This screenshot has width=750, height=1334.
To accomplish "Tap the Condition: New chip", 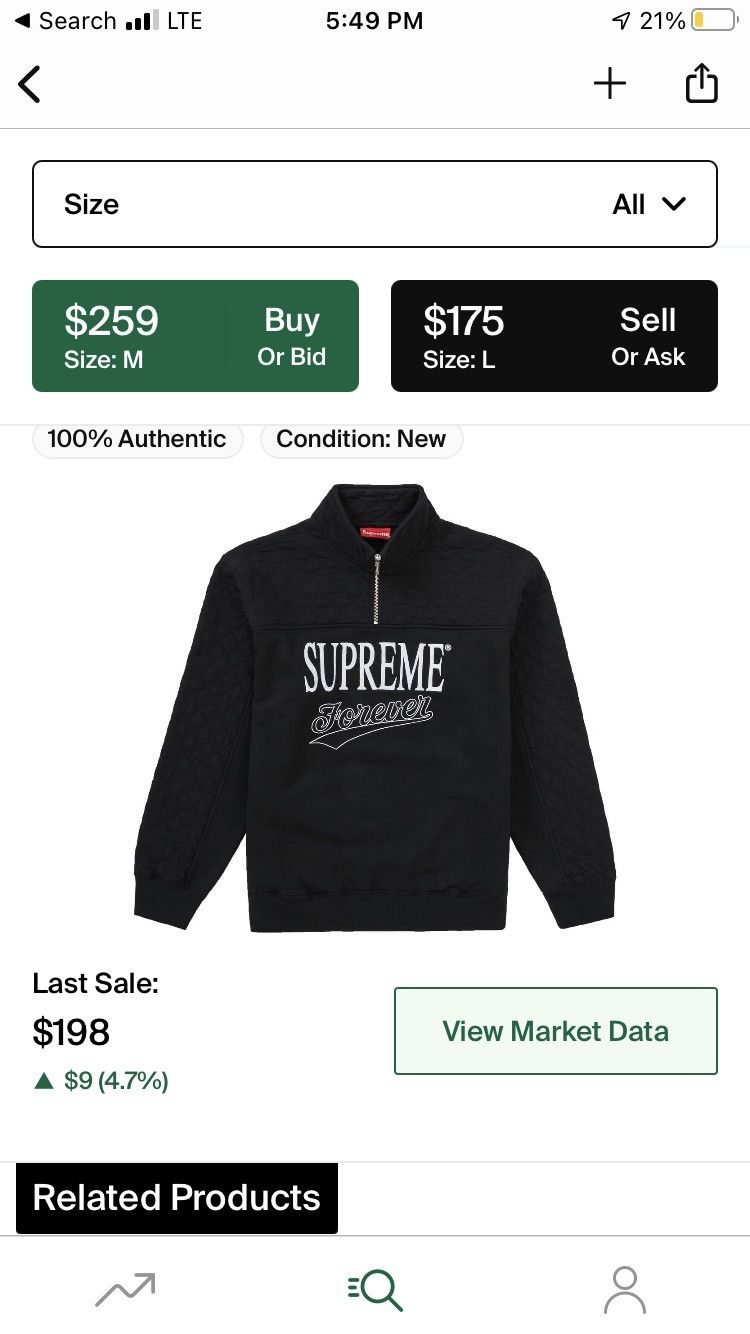I will coord(361,439).
